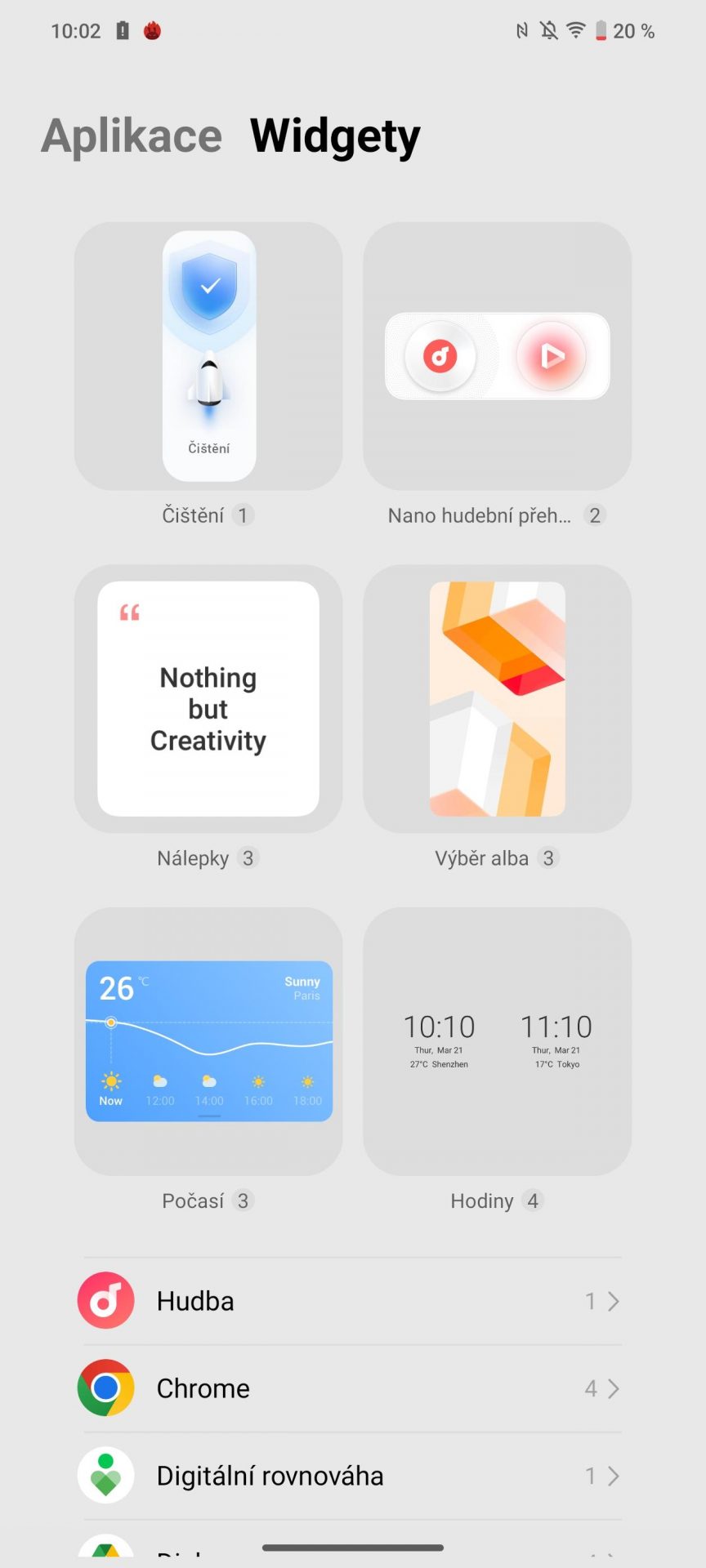Image resolution: width=706 pixels, height=1568 pixels.
Task: Open the Hodiny clock widget tile
Action: [497, 1041]
